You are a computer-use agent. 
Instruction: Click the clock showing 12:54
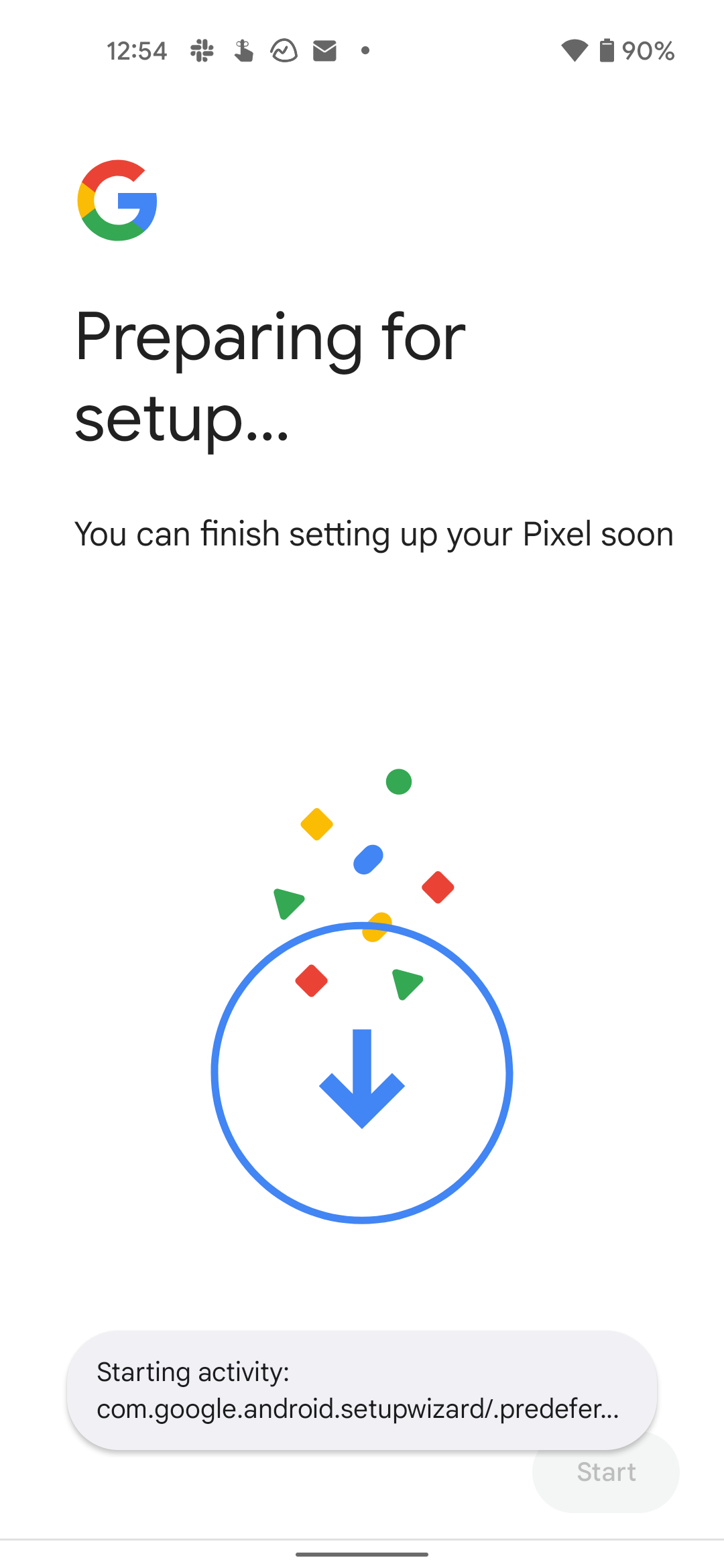(x=137, y=50)
